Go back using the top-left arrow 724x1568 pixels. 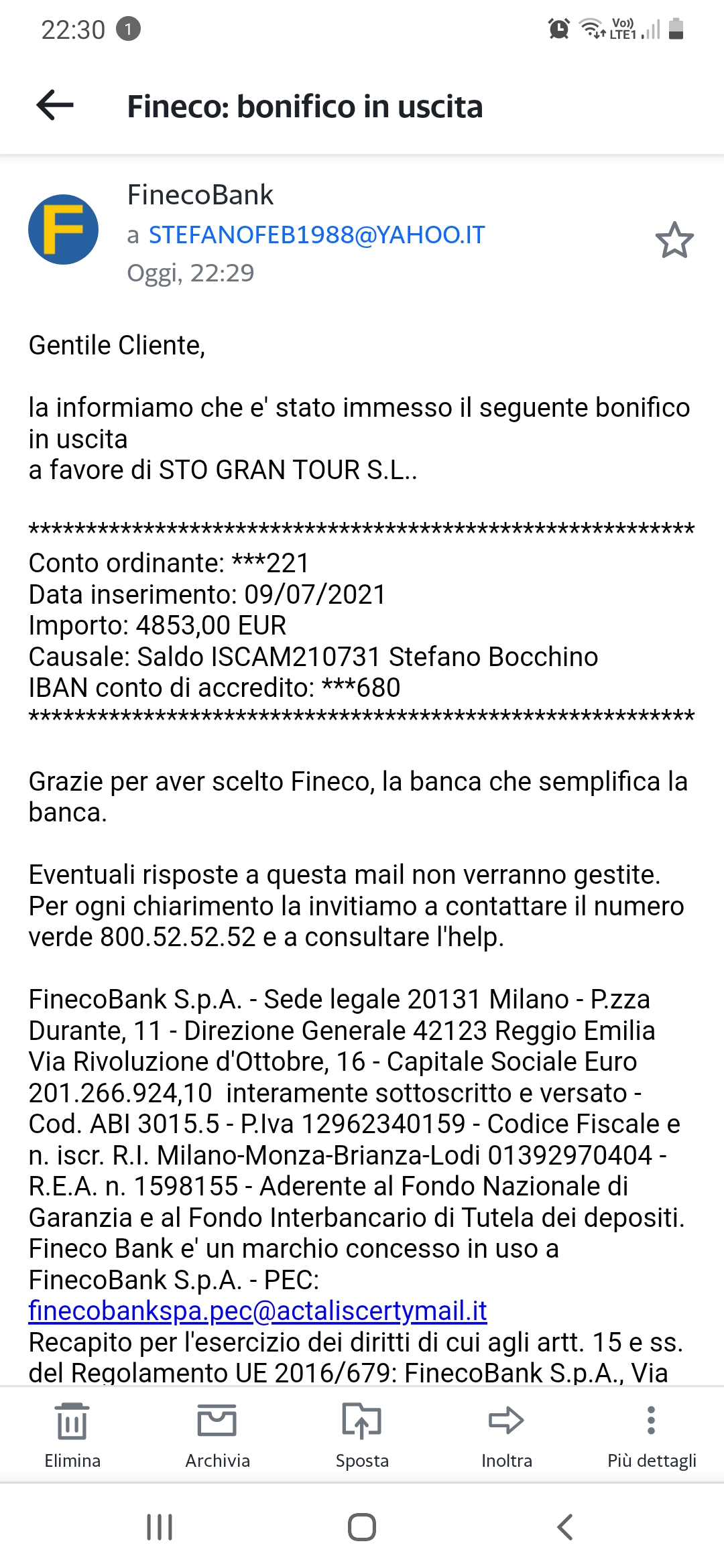pos(55,105)
